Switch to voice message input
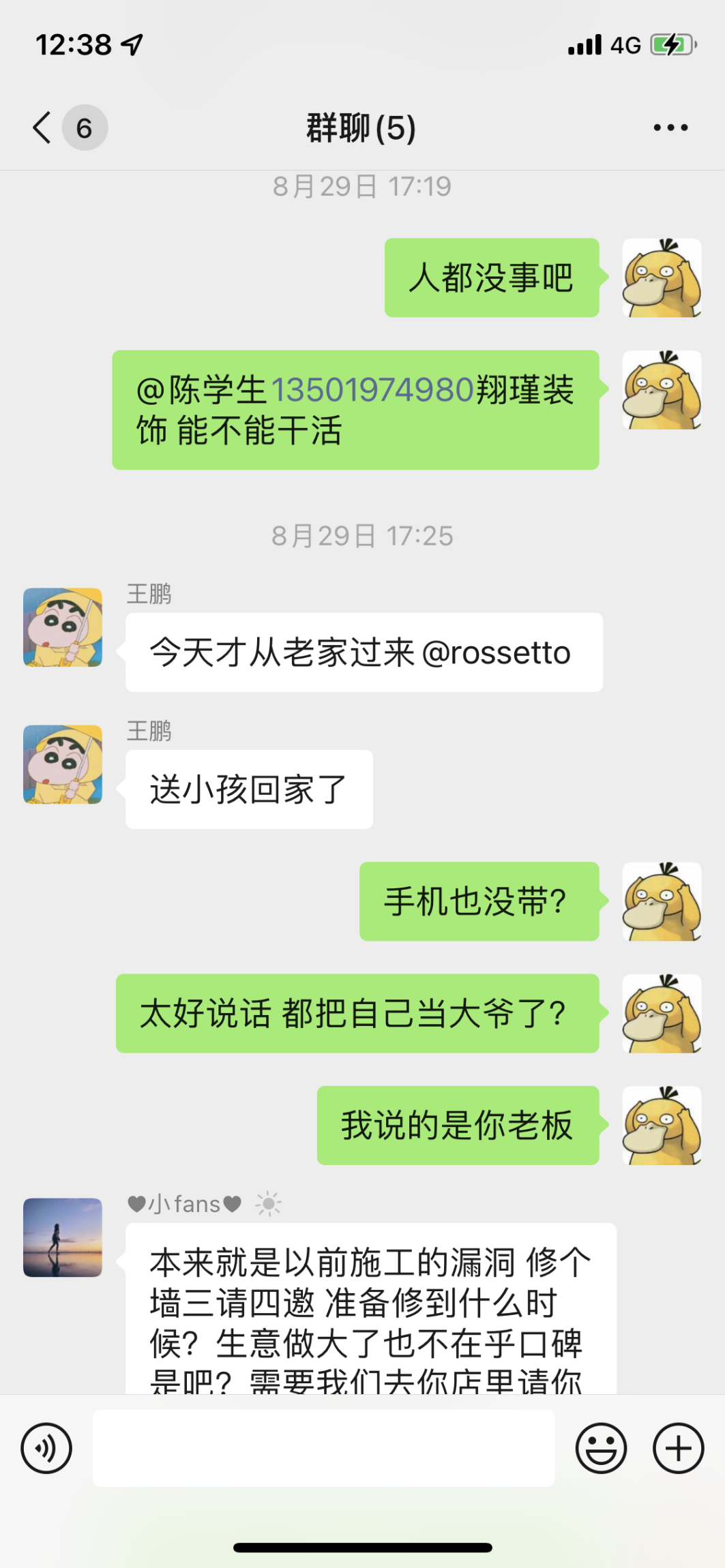 point(46,1449)
